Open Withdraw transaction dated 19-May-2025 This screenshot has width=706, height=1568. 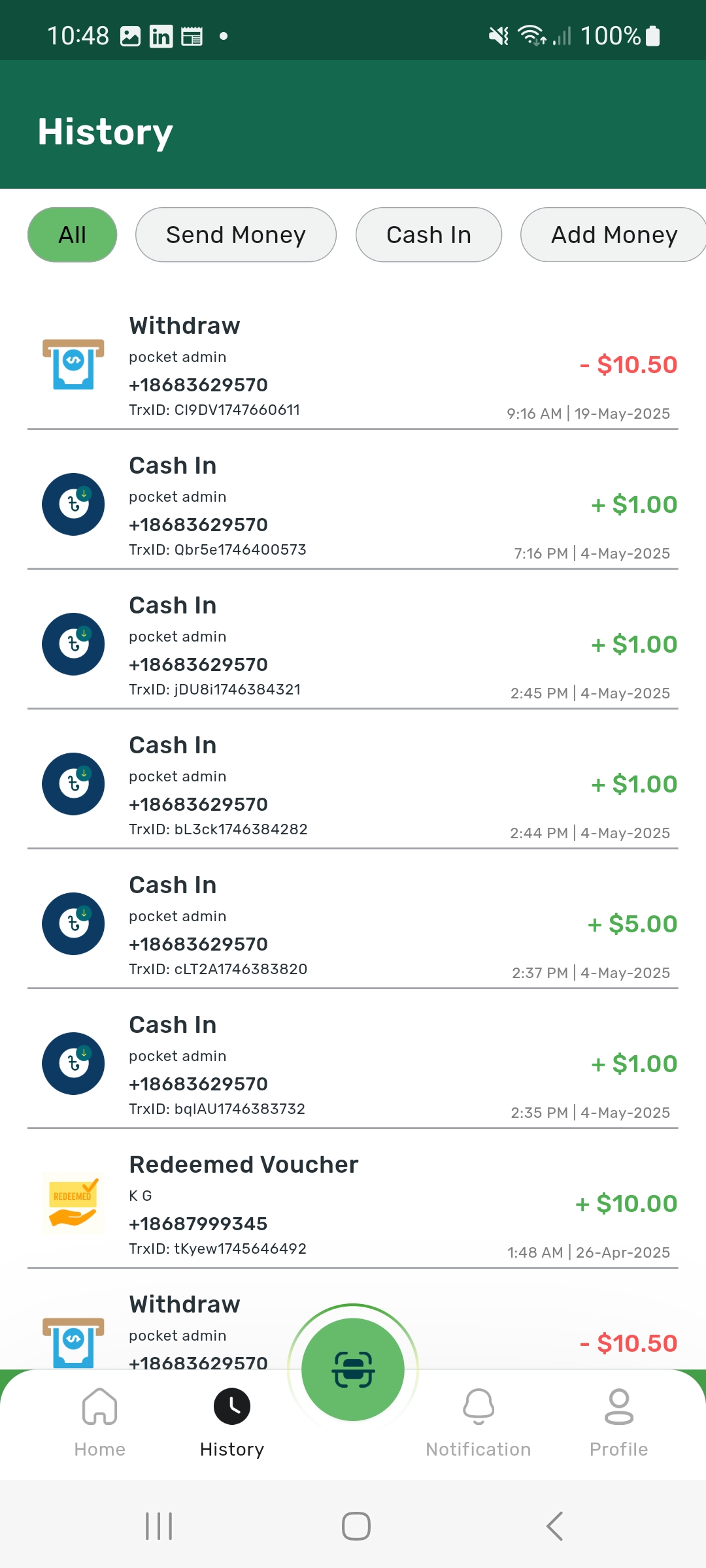click(353, 366)
